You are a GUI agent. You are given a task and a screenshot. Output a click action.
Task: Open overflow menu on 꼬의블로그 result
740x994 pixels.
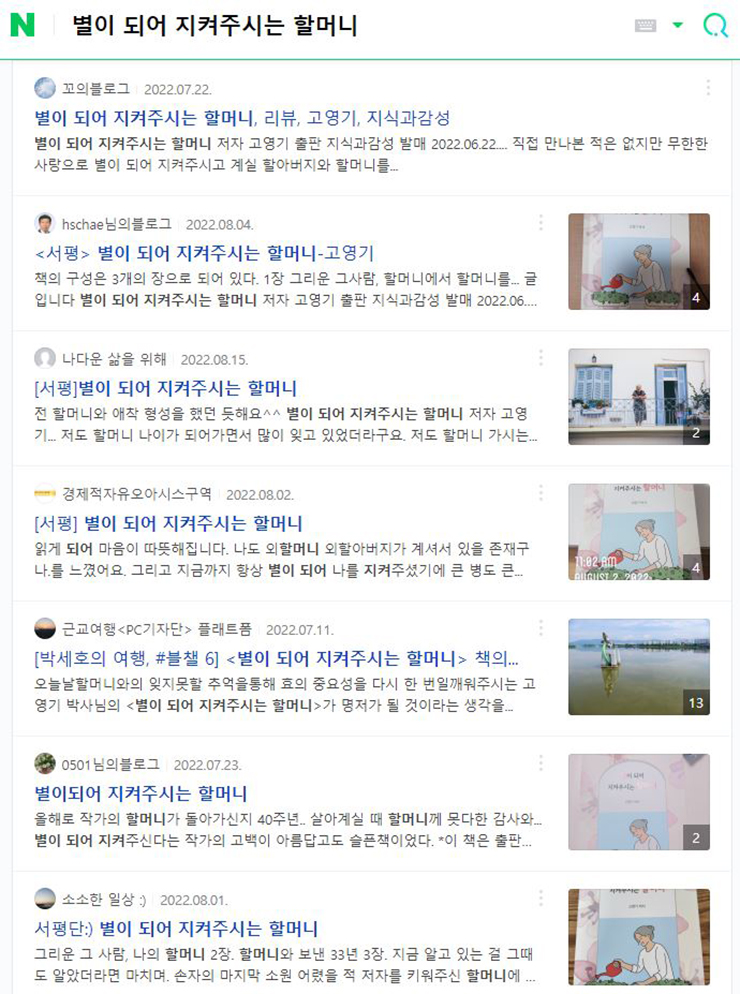coord(708,88)
